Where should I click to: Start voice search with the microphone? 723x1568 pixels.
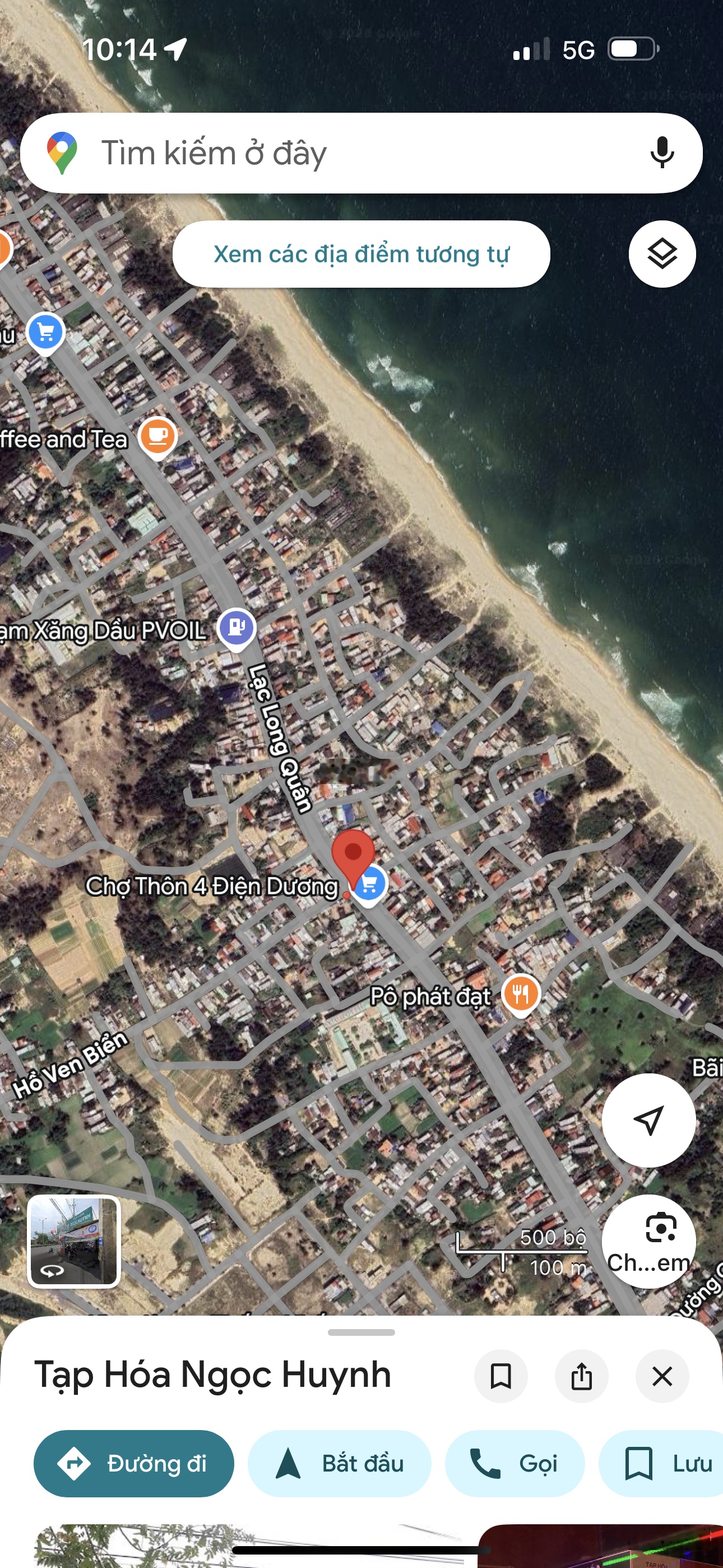(x=662, y=153)
